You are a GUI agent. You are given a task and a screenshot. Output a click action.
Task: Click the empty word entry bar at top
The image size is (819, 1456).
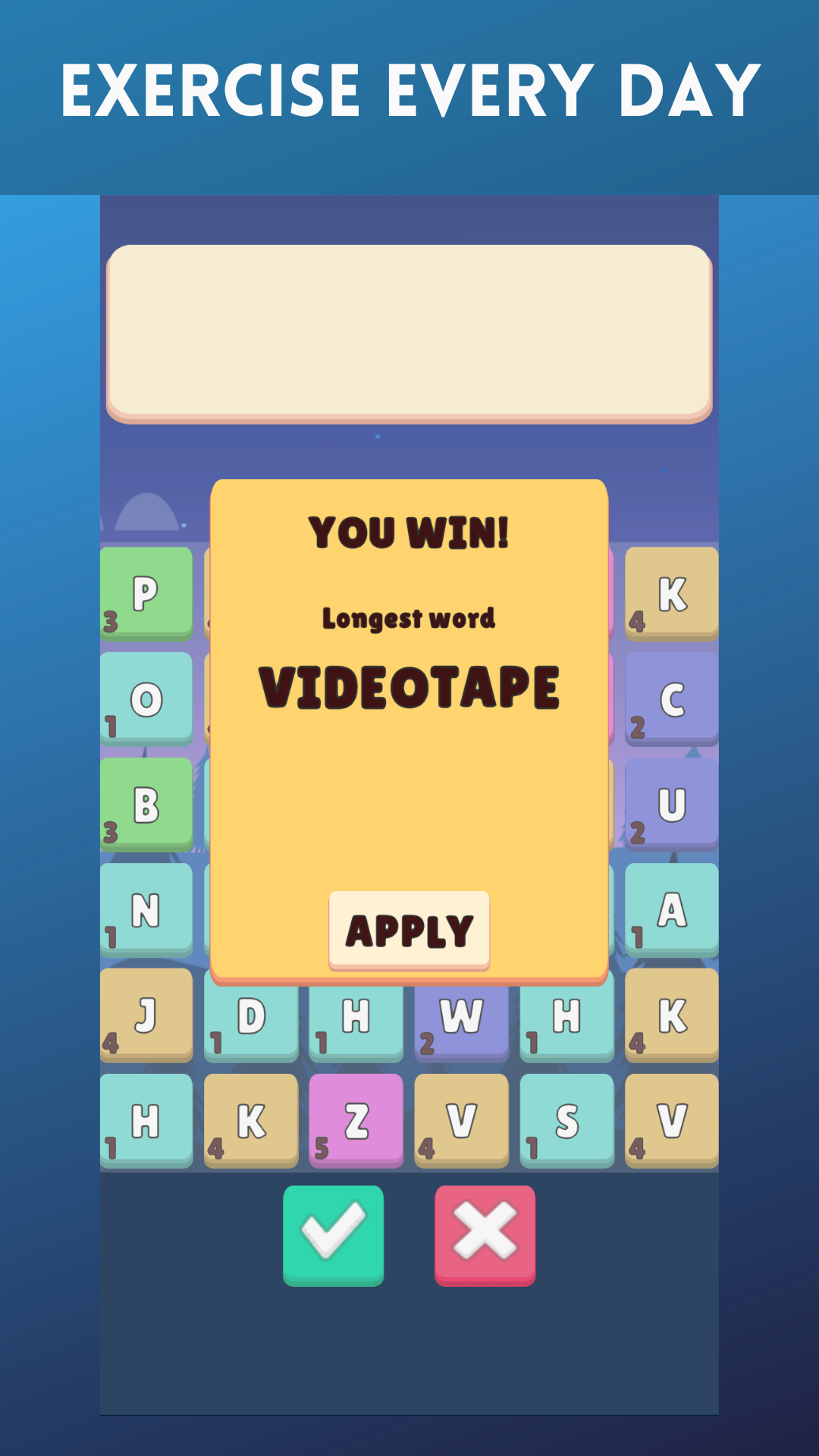coord(409,330)
